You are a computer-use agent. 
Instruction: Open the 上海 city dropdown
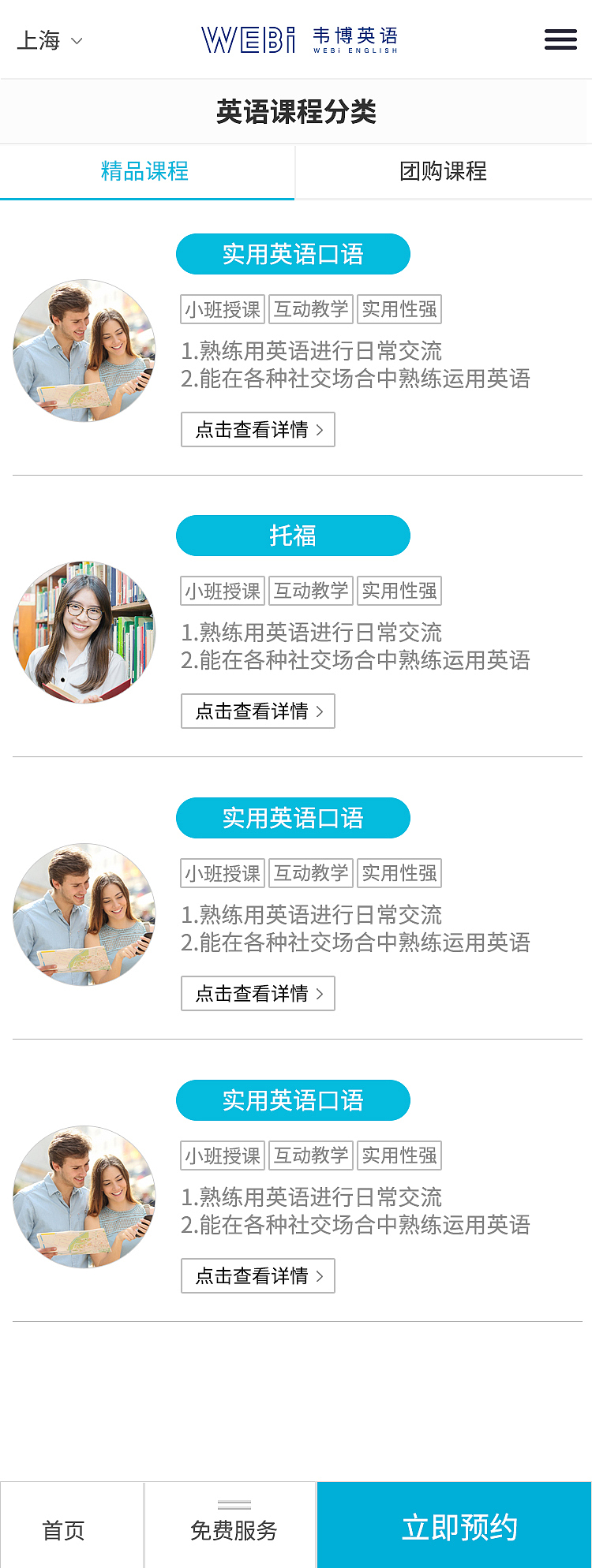pos(49,40)
